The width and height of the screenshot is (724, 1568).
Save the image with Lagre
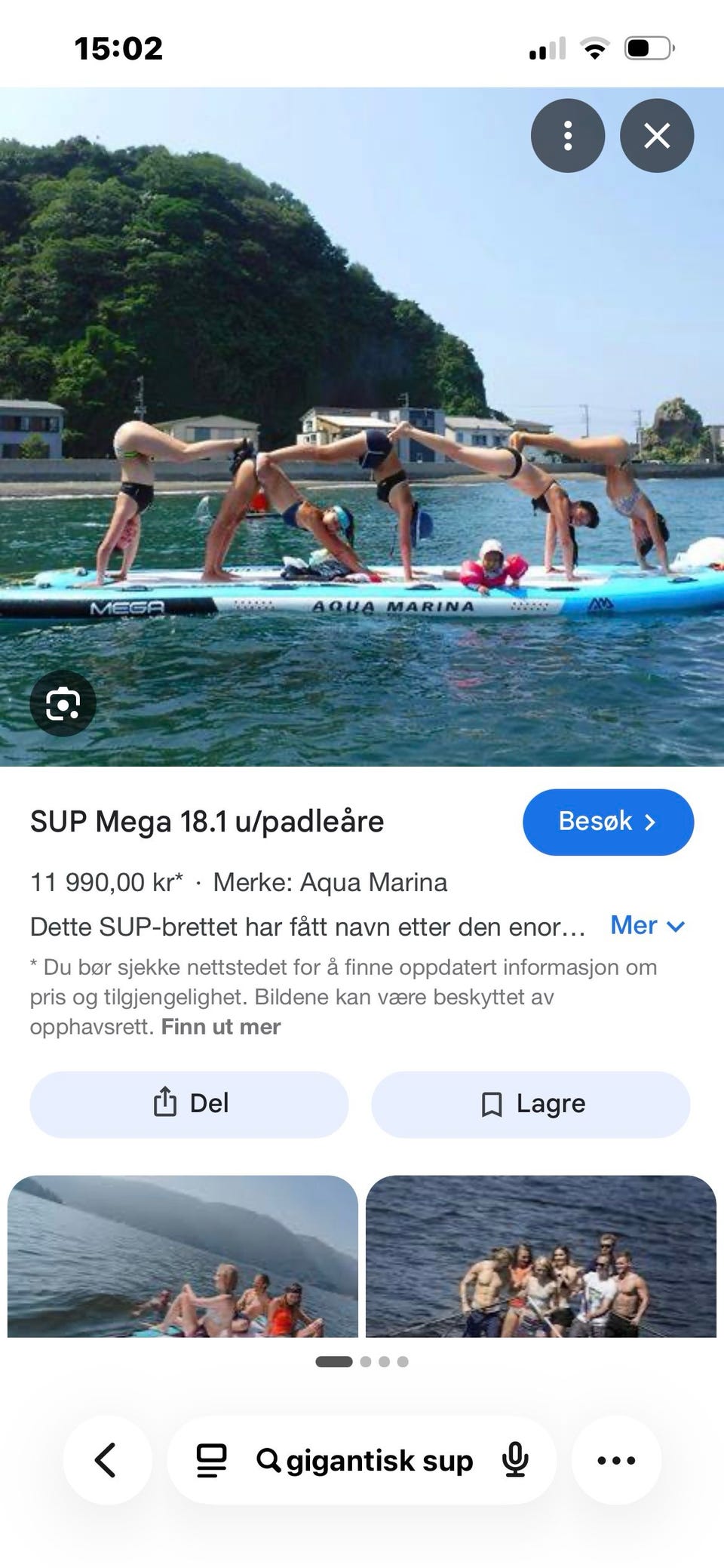point(531,1104)
